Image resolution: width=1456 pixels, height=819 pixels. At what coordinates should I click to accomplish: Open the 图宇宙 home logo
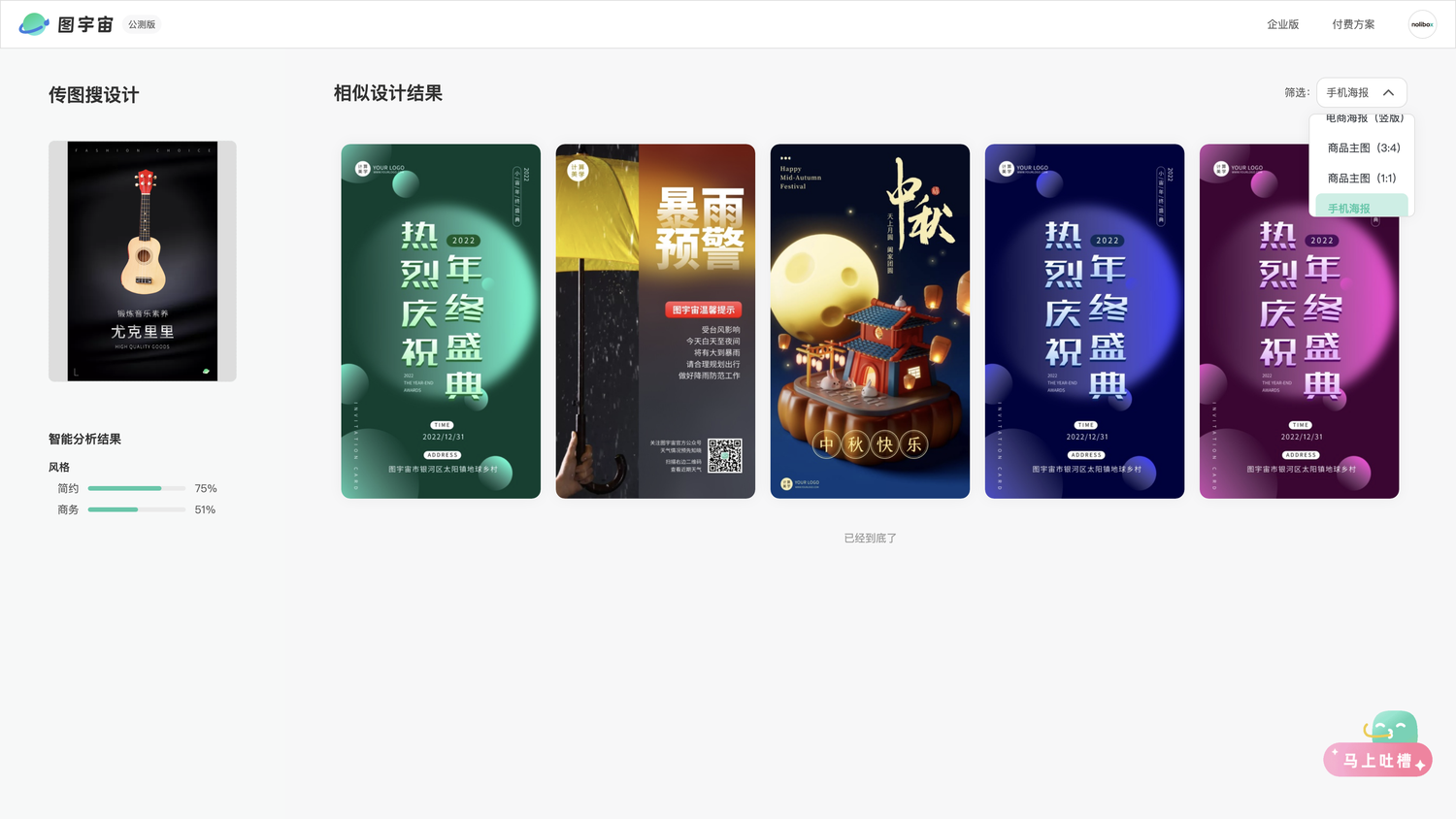click(x=67, y=24)
